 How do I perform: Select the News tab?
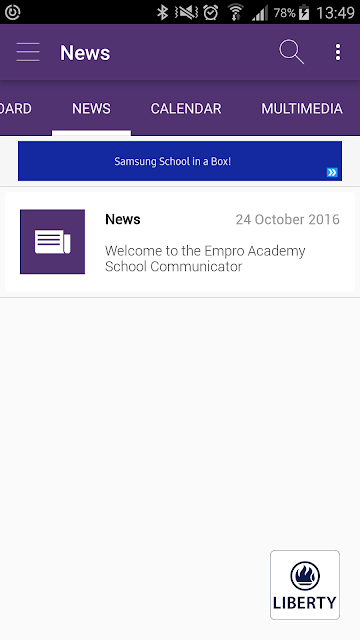[x=91, y=109]
